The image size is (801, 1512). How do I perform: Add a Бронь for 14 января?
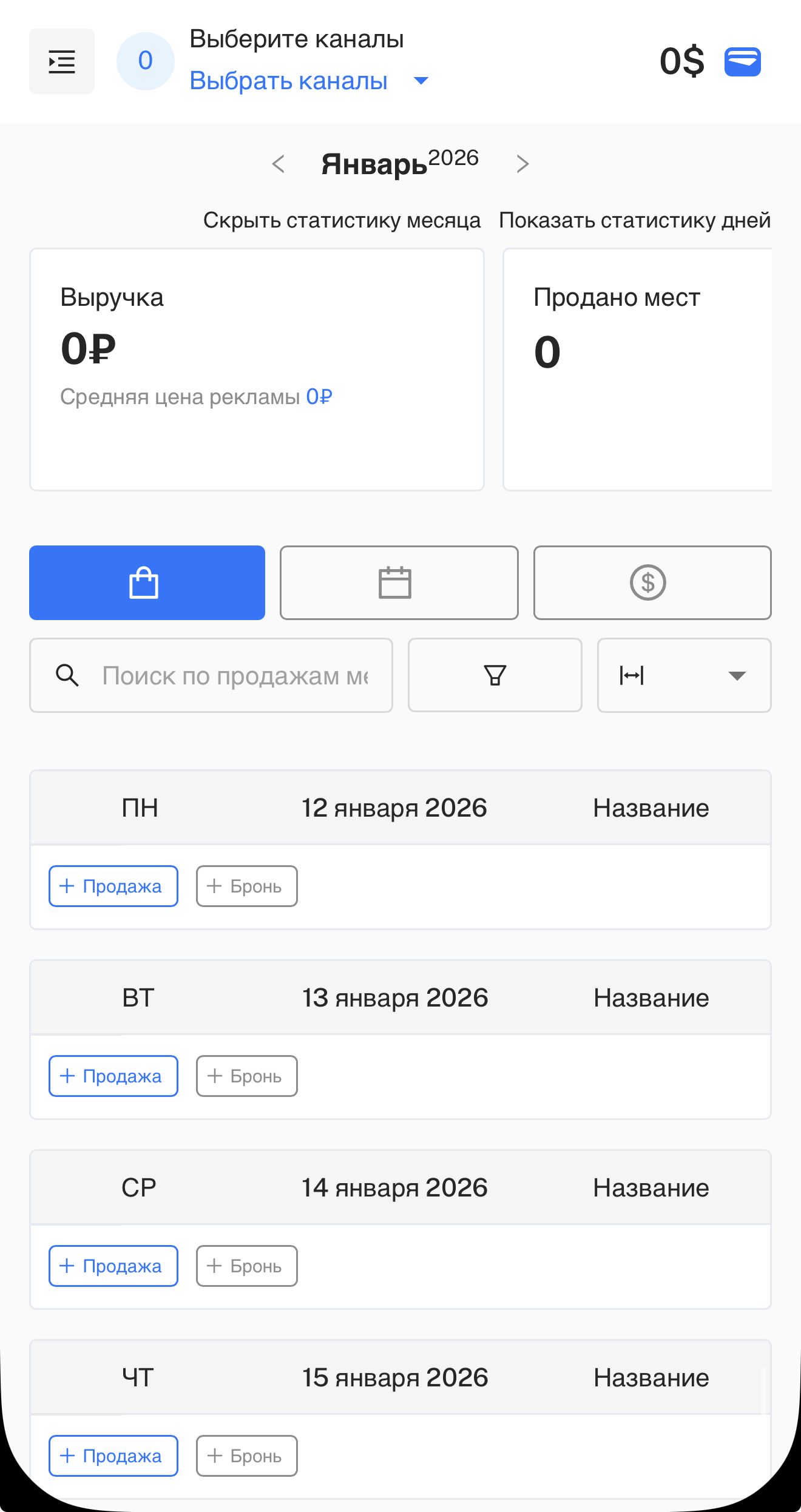(246, 1266)
